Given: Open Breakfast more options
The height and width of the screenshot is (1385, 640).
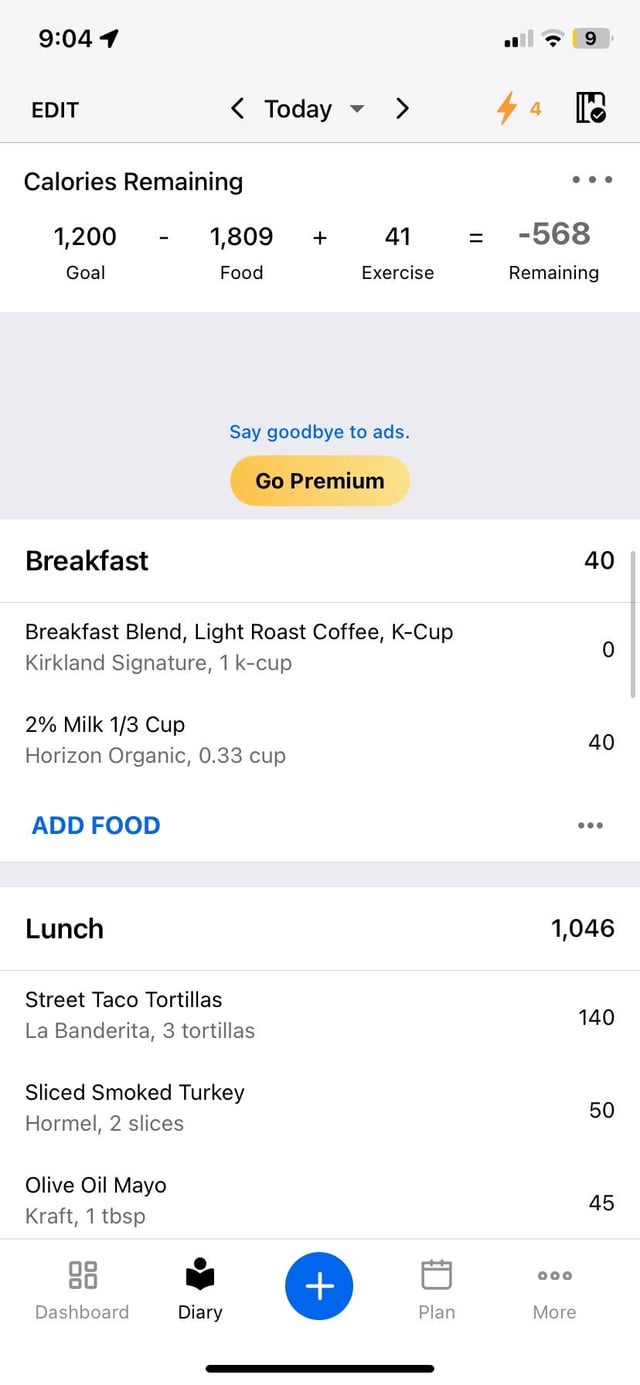Looking at the screenshot, I should [590, 825].
